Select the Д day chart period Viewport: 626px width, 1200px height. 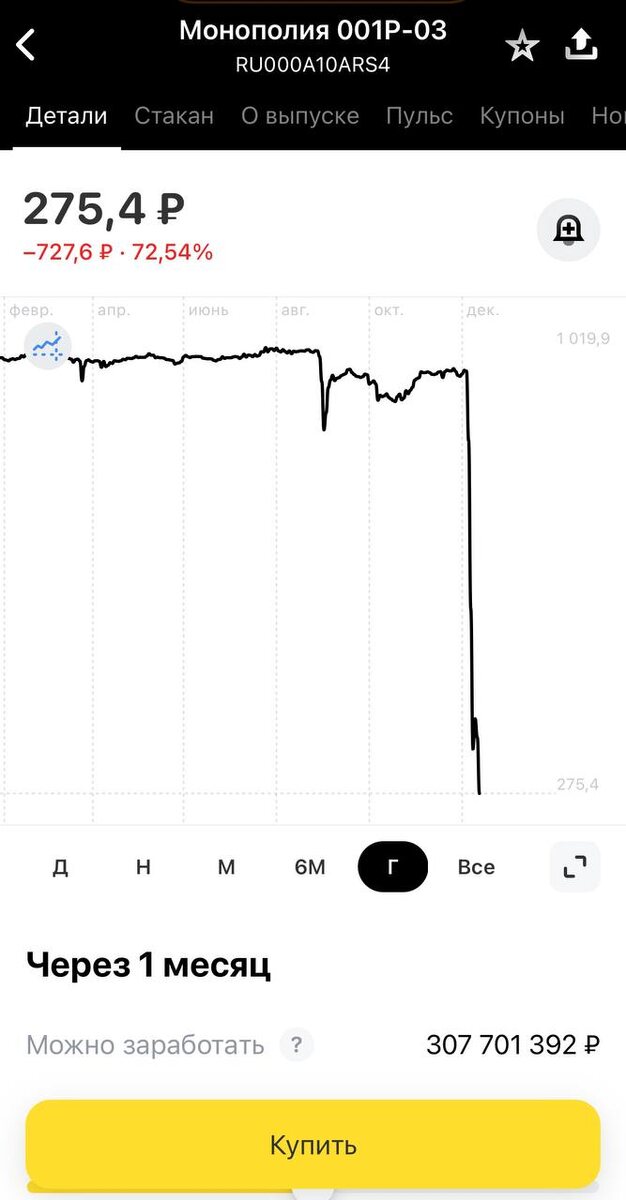60,867
